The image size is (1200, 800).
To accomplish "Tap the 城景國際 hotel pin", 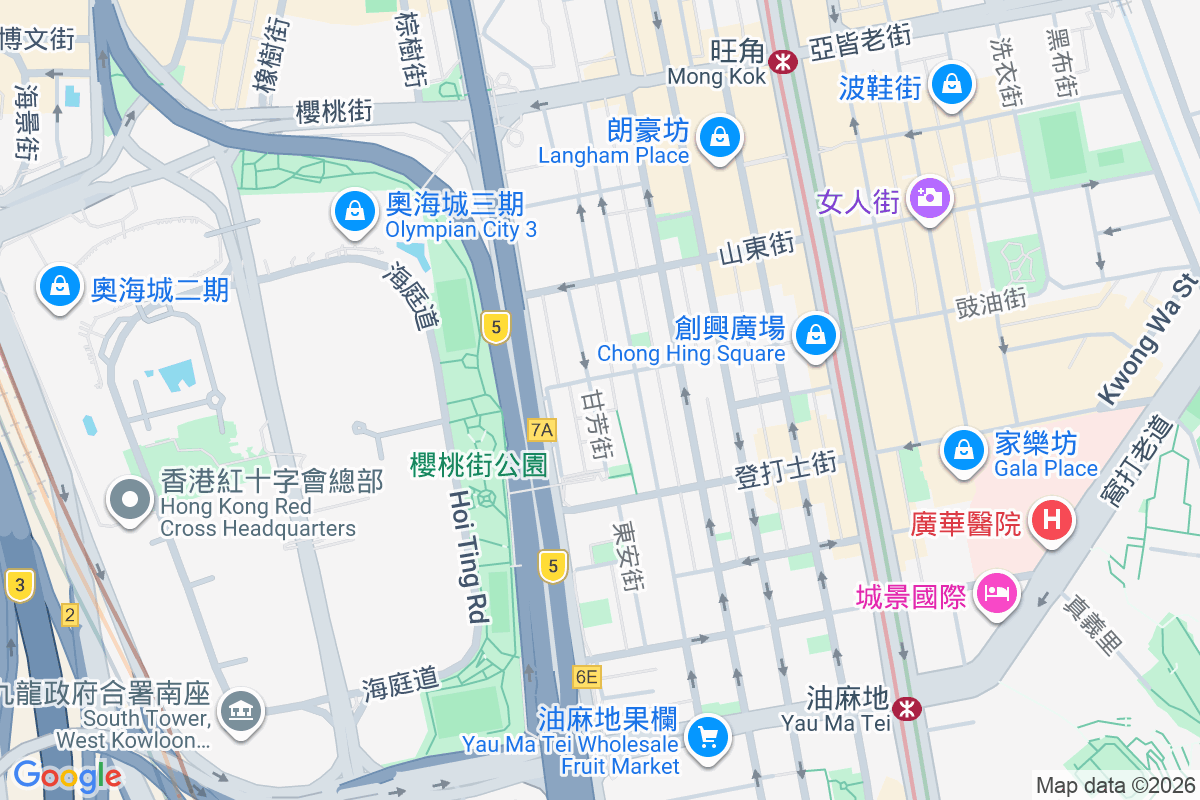I will pos(996,595).
